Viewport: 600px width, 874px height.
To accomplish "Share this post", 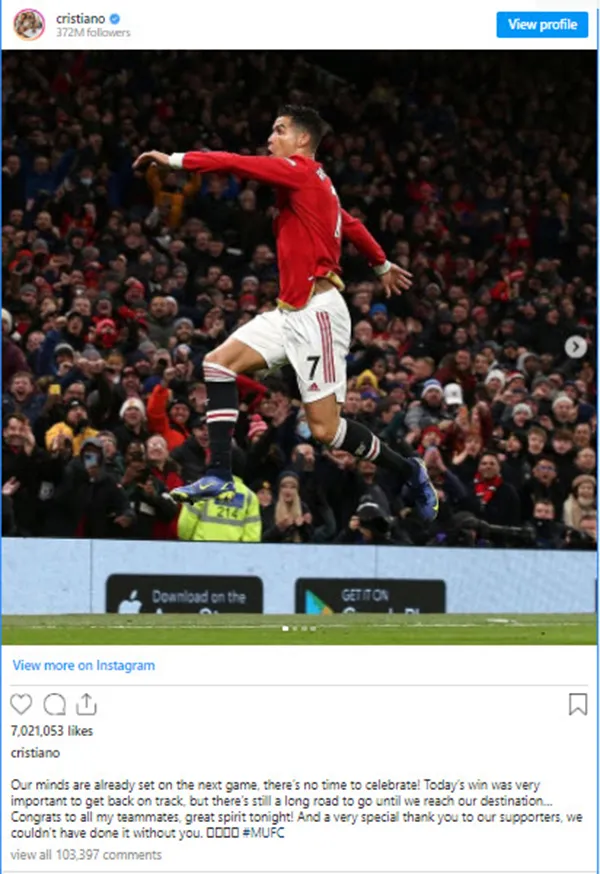I will (x=86, y=704).
